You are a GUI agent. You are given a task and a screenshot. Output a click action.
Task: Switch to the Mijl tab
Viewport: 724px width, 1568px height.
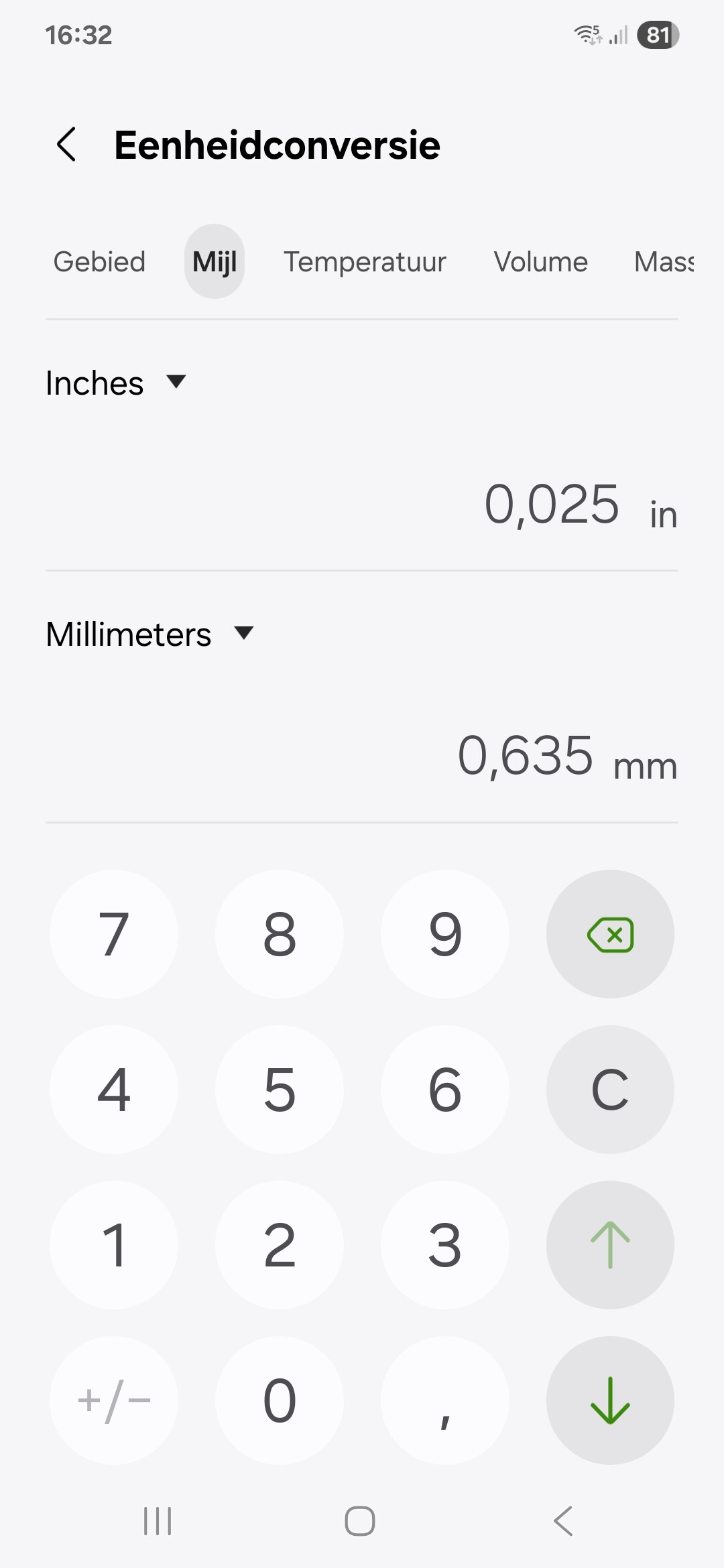click(215, 261)
